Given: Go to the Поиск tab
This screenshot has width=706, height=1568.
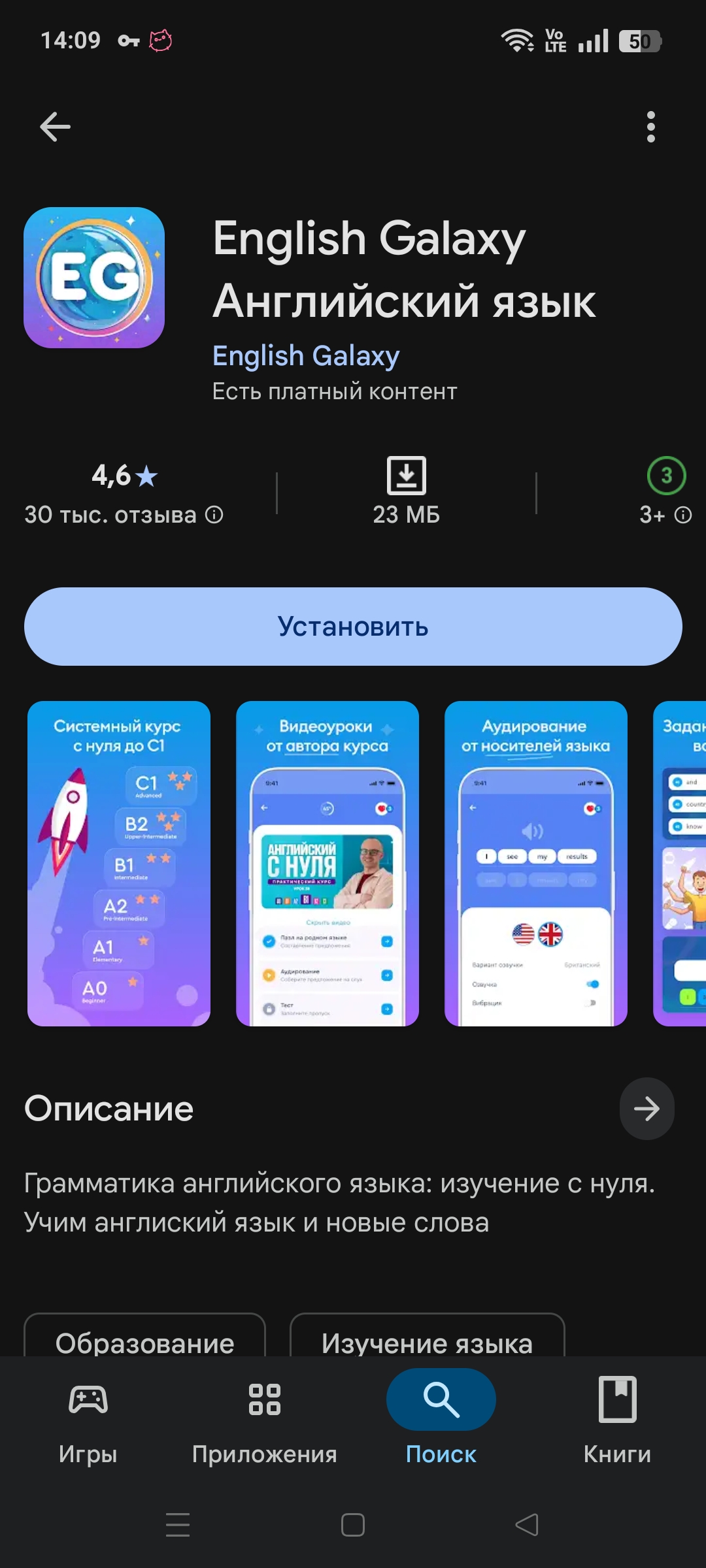Looking at the screenshot, I should point(441,1419).
